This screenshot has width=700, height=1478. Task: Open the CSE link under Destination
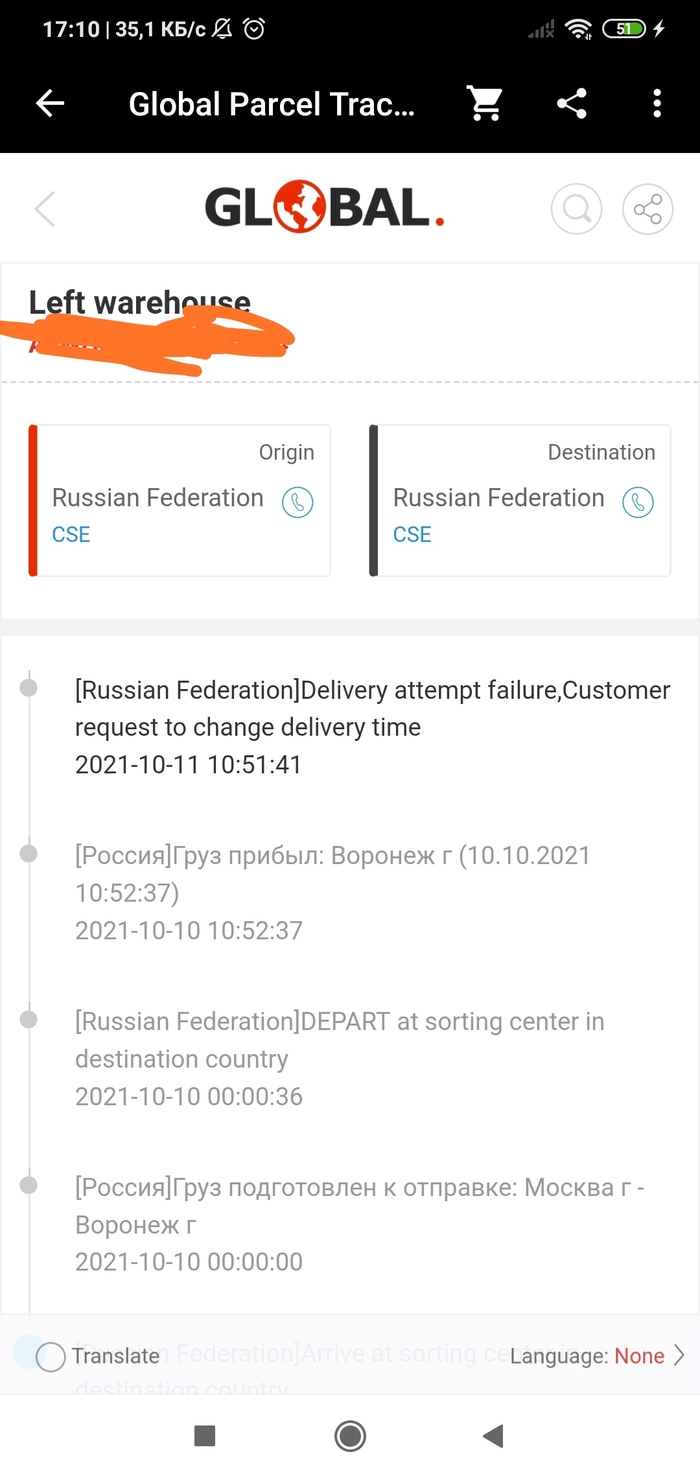click(x=412, y=535)
